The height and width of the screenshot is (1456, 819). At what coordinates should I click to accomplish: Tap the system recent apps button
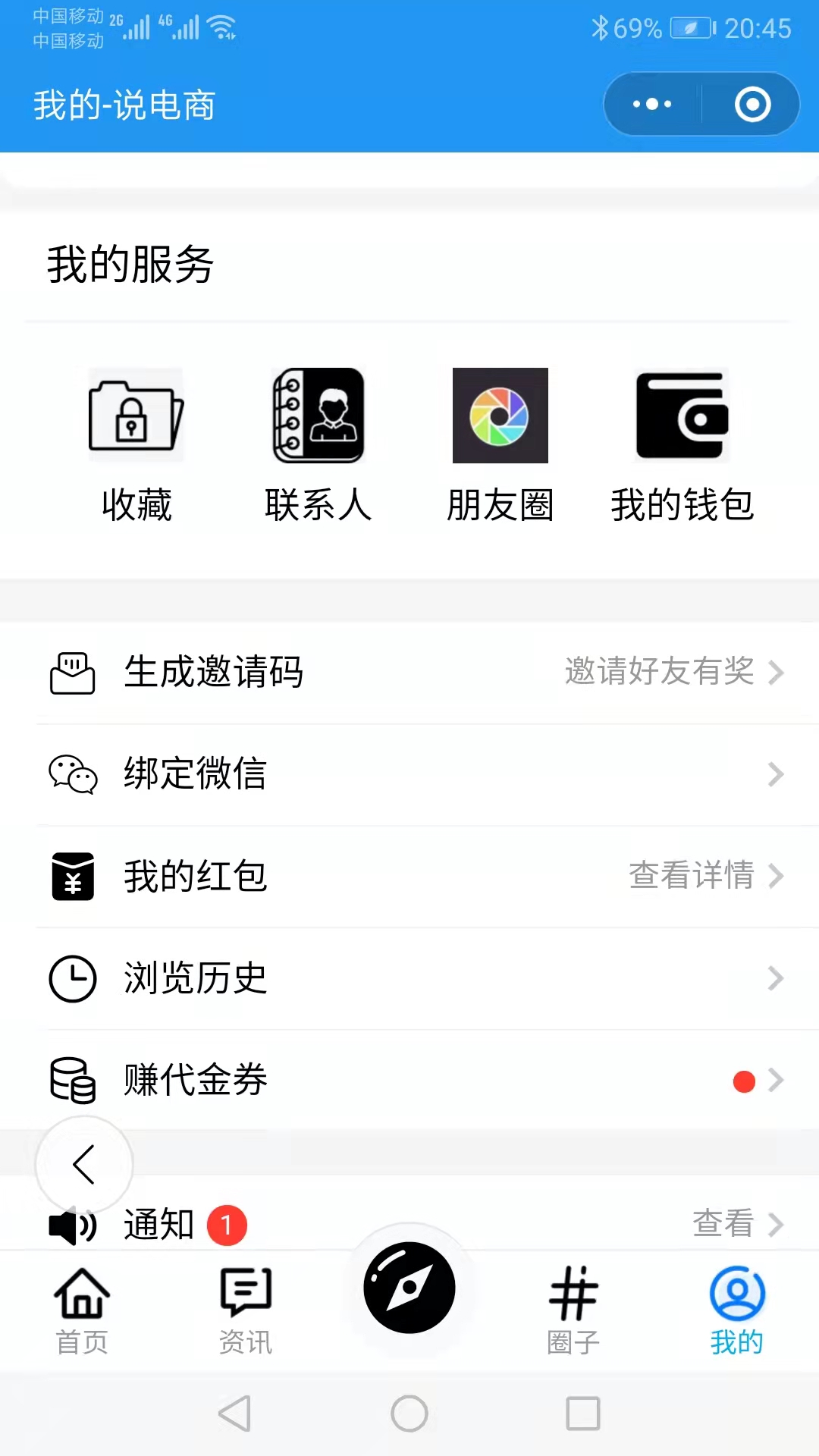[x=583, y=1414]
